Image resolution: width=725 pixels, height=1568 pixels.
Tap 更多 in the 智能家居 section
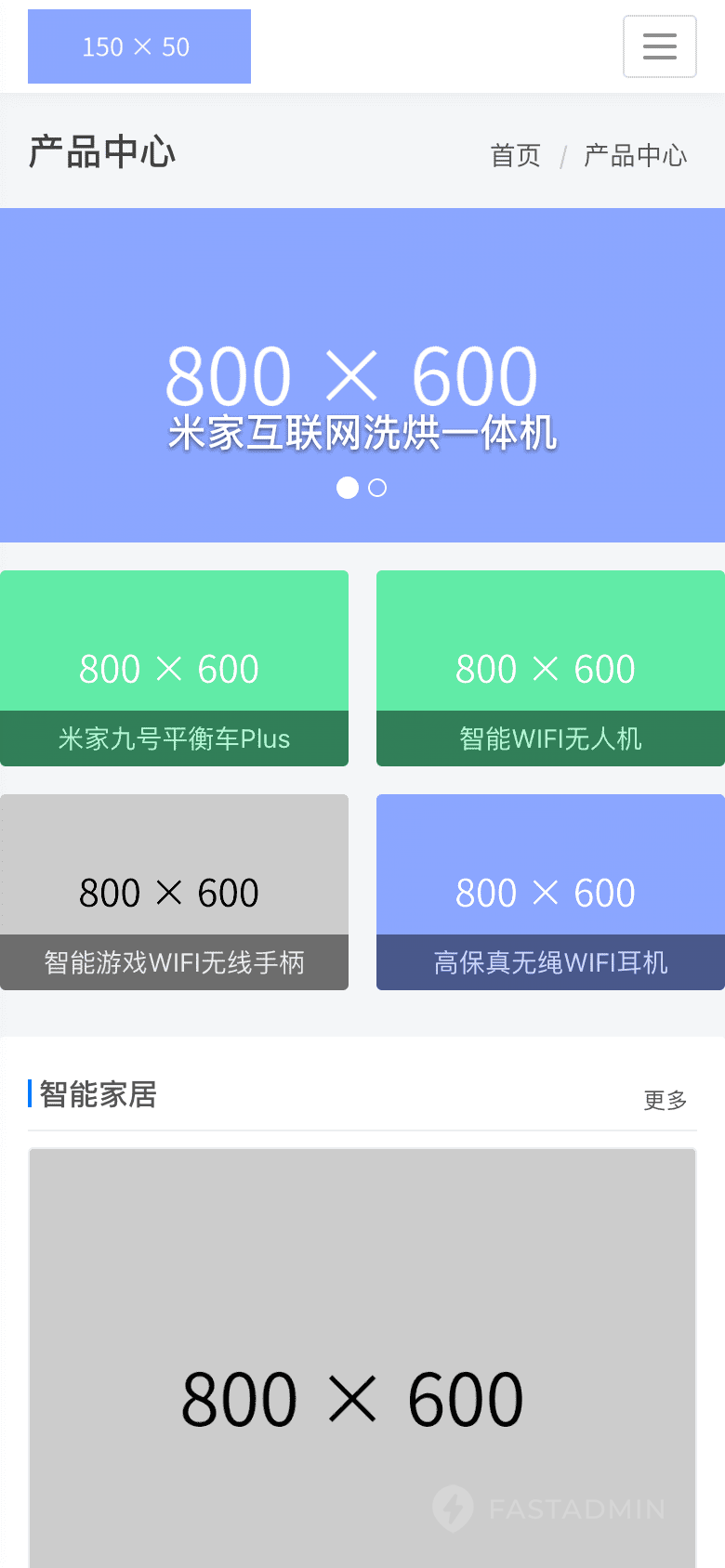coord(665,1101)
